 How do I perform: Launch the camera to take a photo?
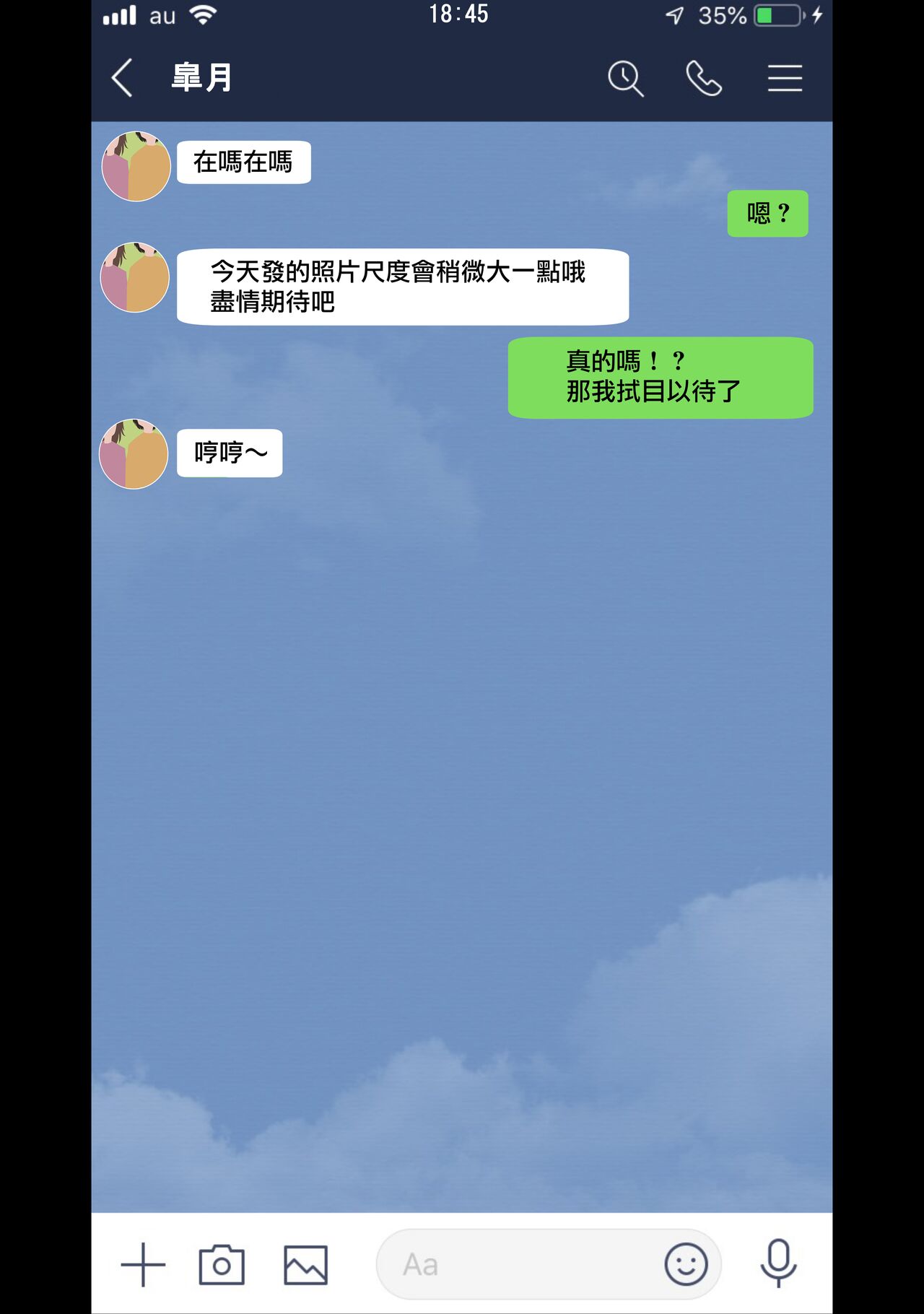click(x=222, y=1264)
